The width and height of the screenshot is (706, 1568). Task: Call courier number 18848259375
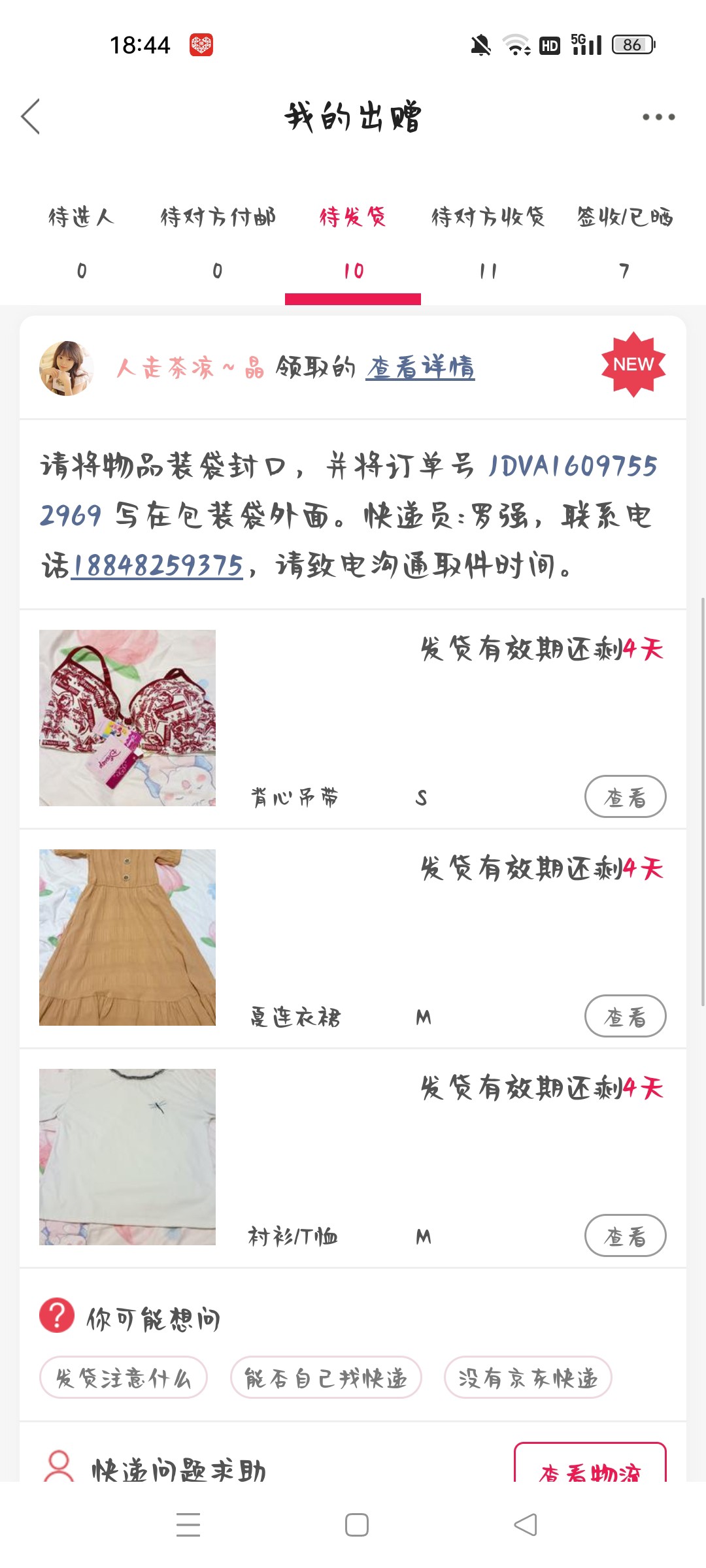tap(157, 566)
